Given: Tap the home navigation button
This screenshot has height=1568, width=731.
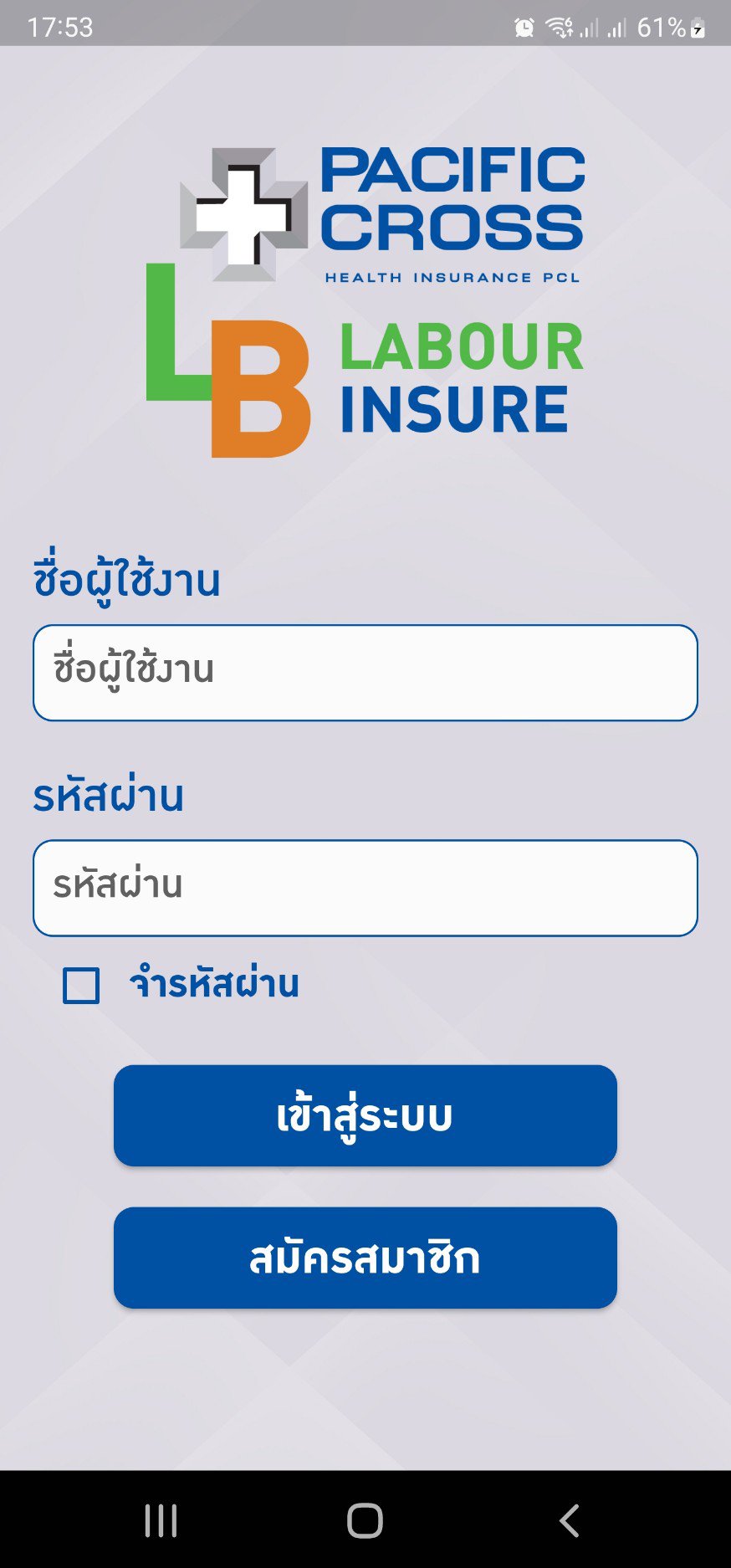Looking at the screenshot, I should click(365, 1522).
